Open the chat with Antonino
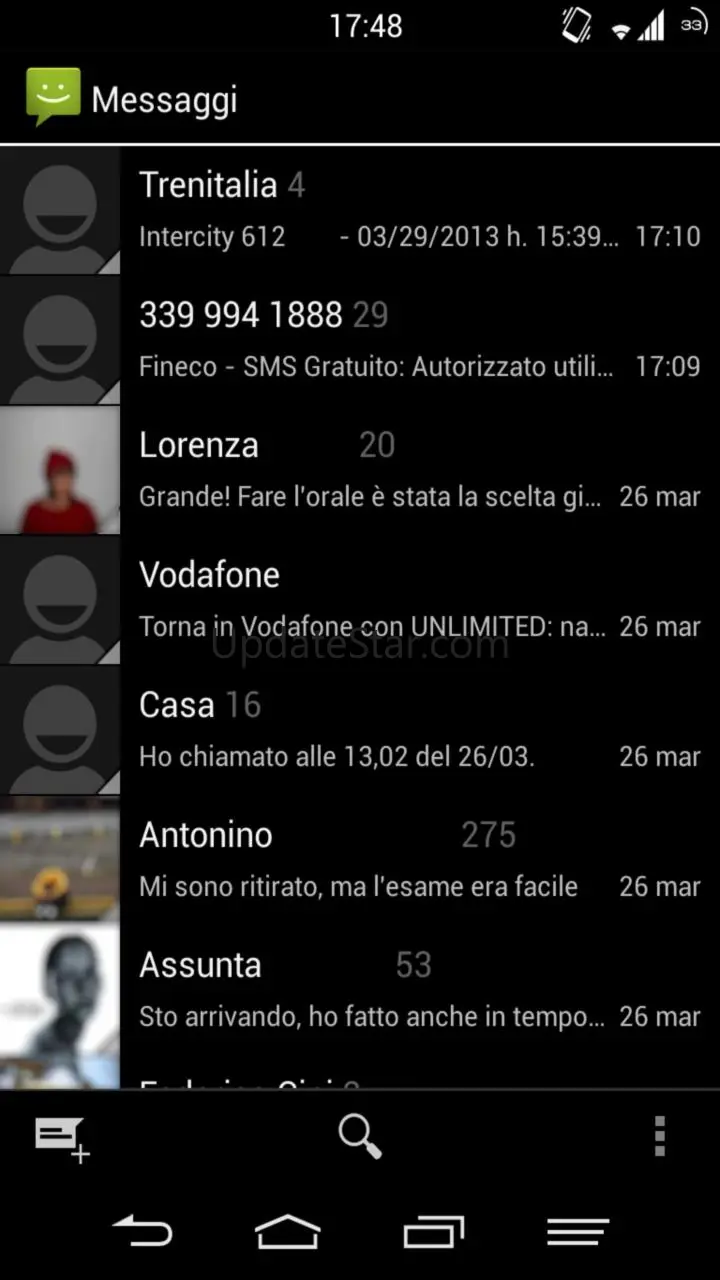The image size is (720, 1280). pyautogui.click(x=360, y=860)
